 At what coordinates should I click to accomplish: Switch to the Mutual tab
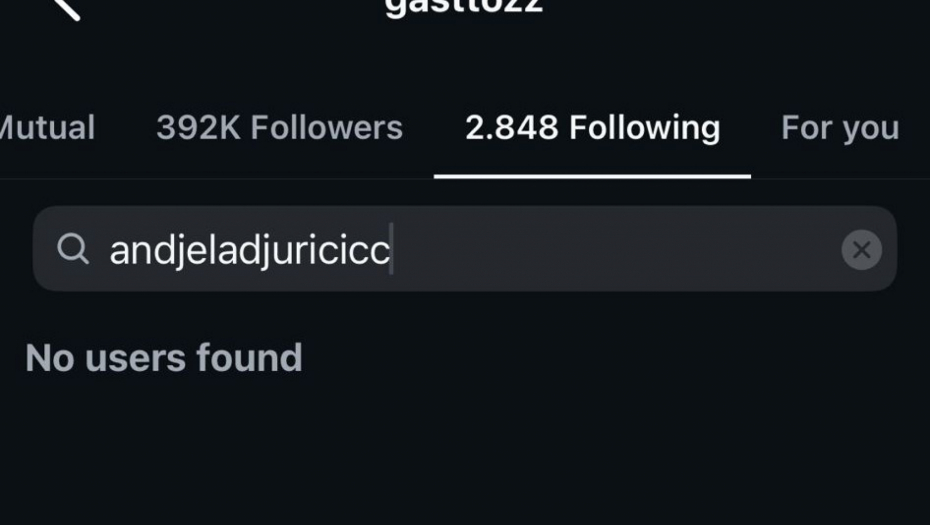46,128
